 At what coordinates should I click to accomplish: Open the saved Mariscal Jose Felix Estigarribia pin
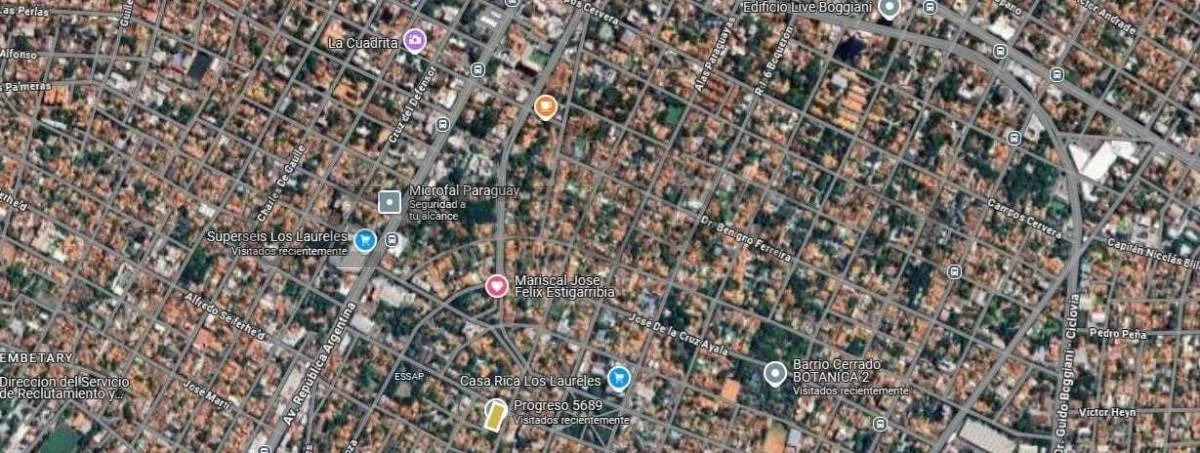pos(496,286)
